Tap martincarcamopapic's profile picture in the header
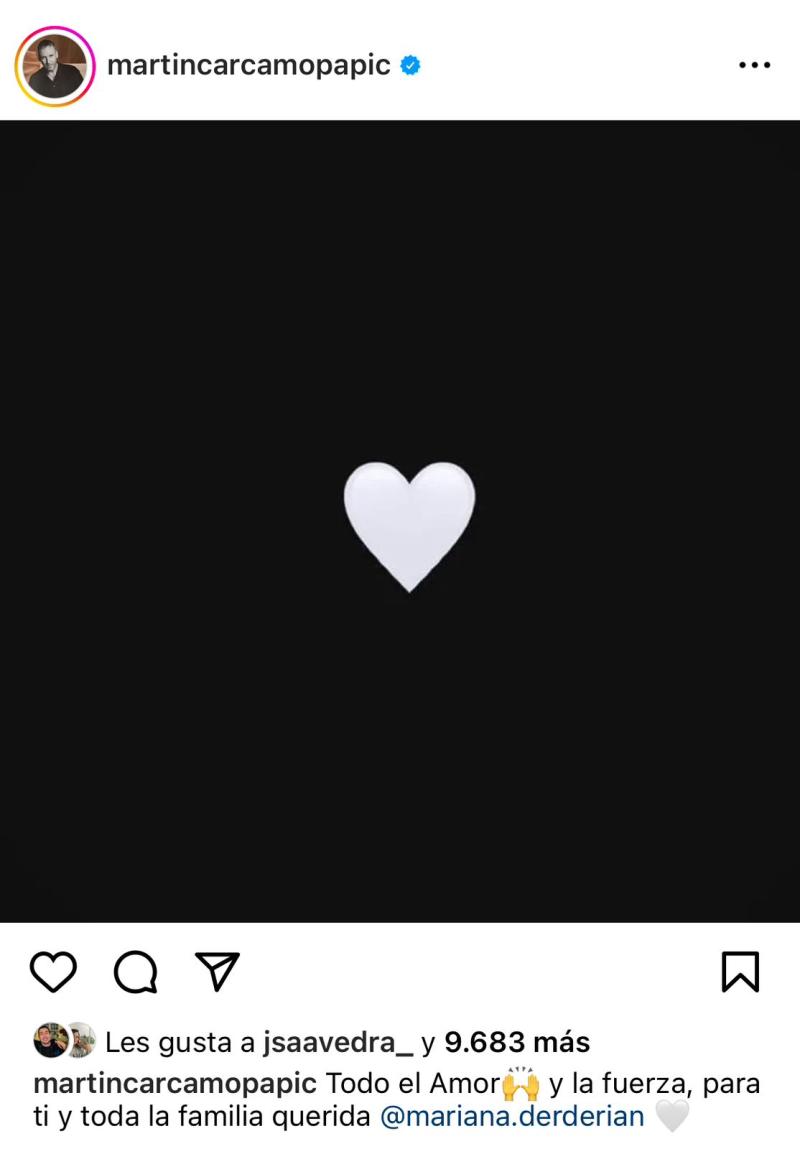This screenshot has height=1149, width=800. [x=55, y=63]
